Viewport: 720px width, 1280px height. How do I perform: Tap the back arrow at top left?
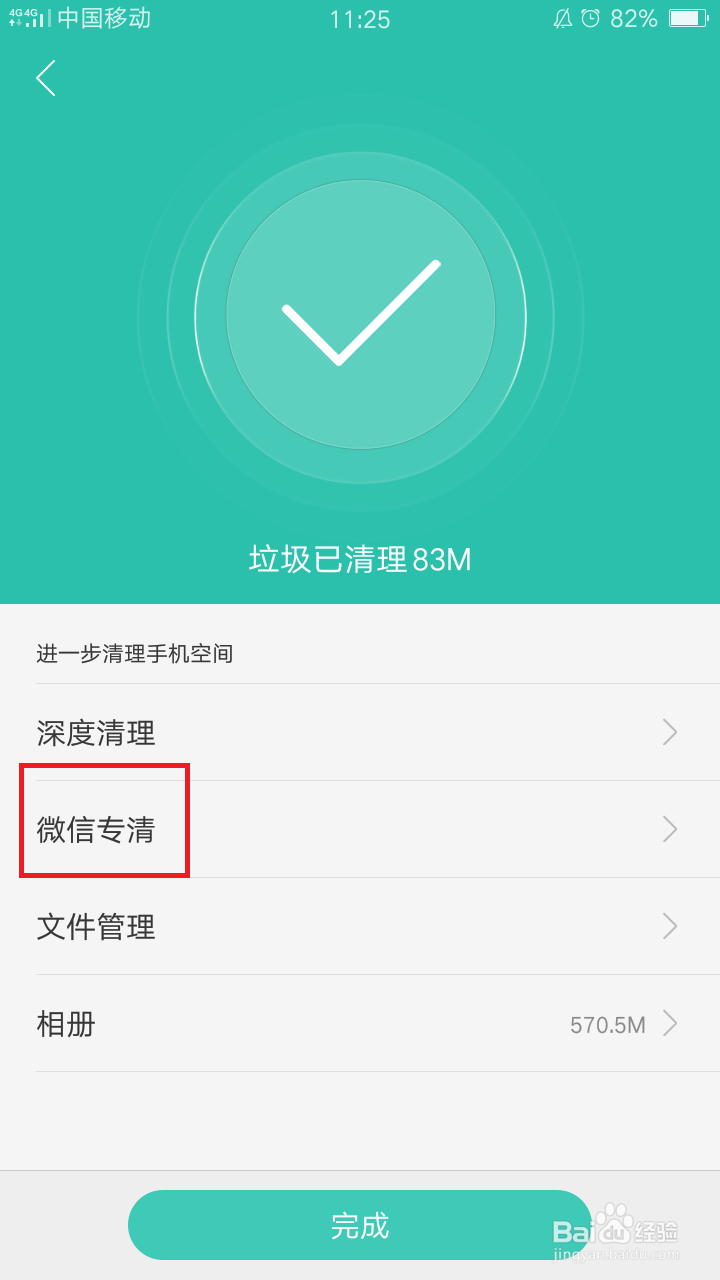tap(45, 78)
